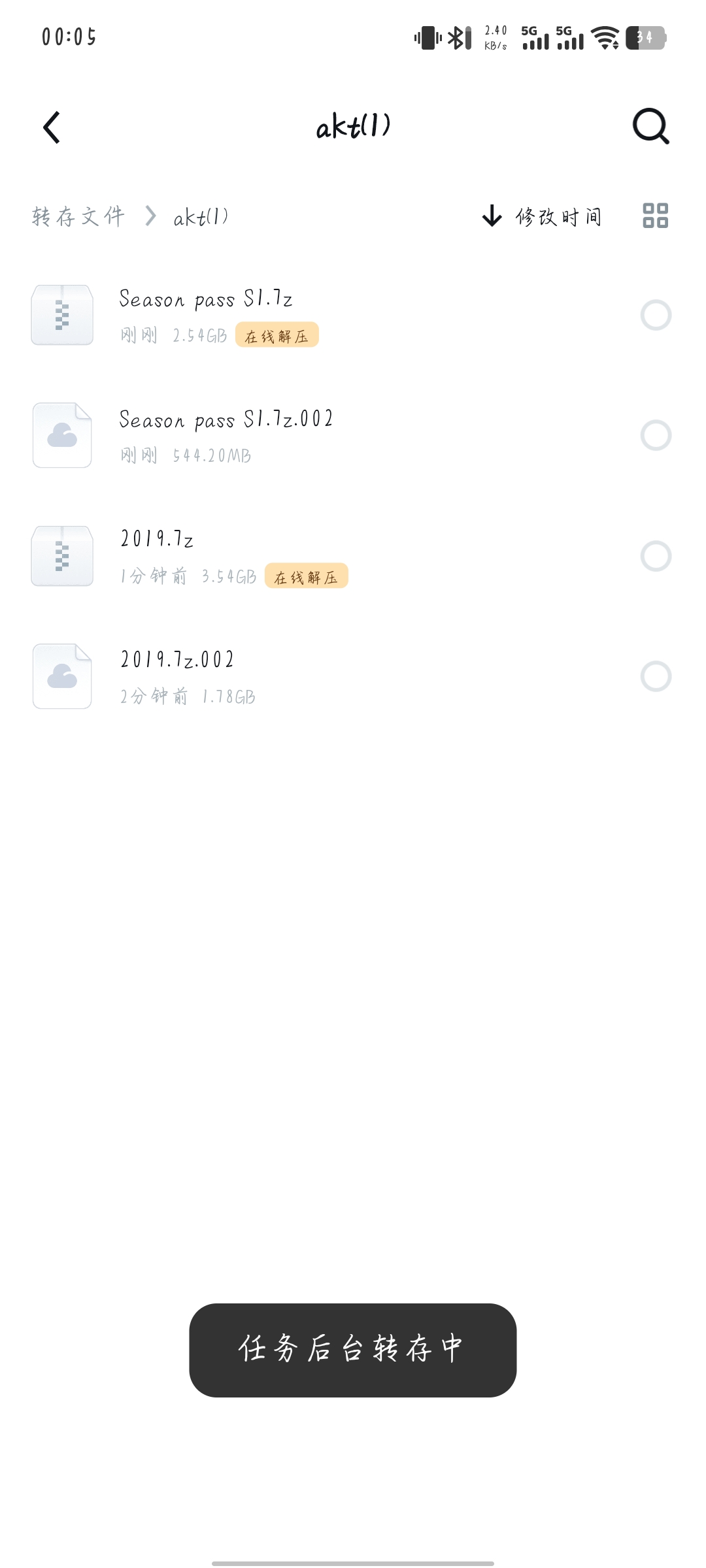
Task: Tap 在线解压 for 2019.7z
Action: point(306,577)
